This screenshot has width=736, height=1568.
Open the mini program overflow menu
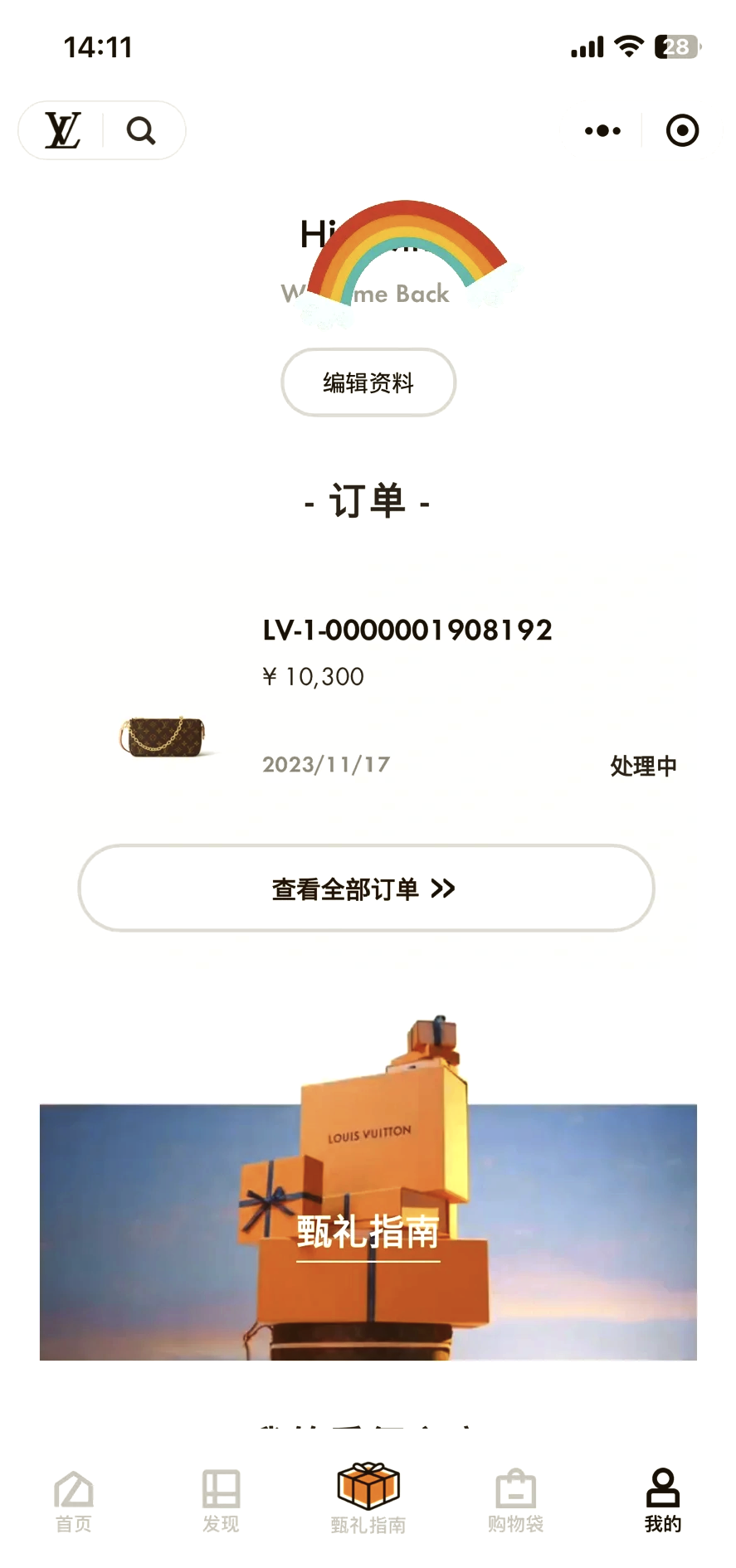click(x=602, y=130)
